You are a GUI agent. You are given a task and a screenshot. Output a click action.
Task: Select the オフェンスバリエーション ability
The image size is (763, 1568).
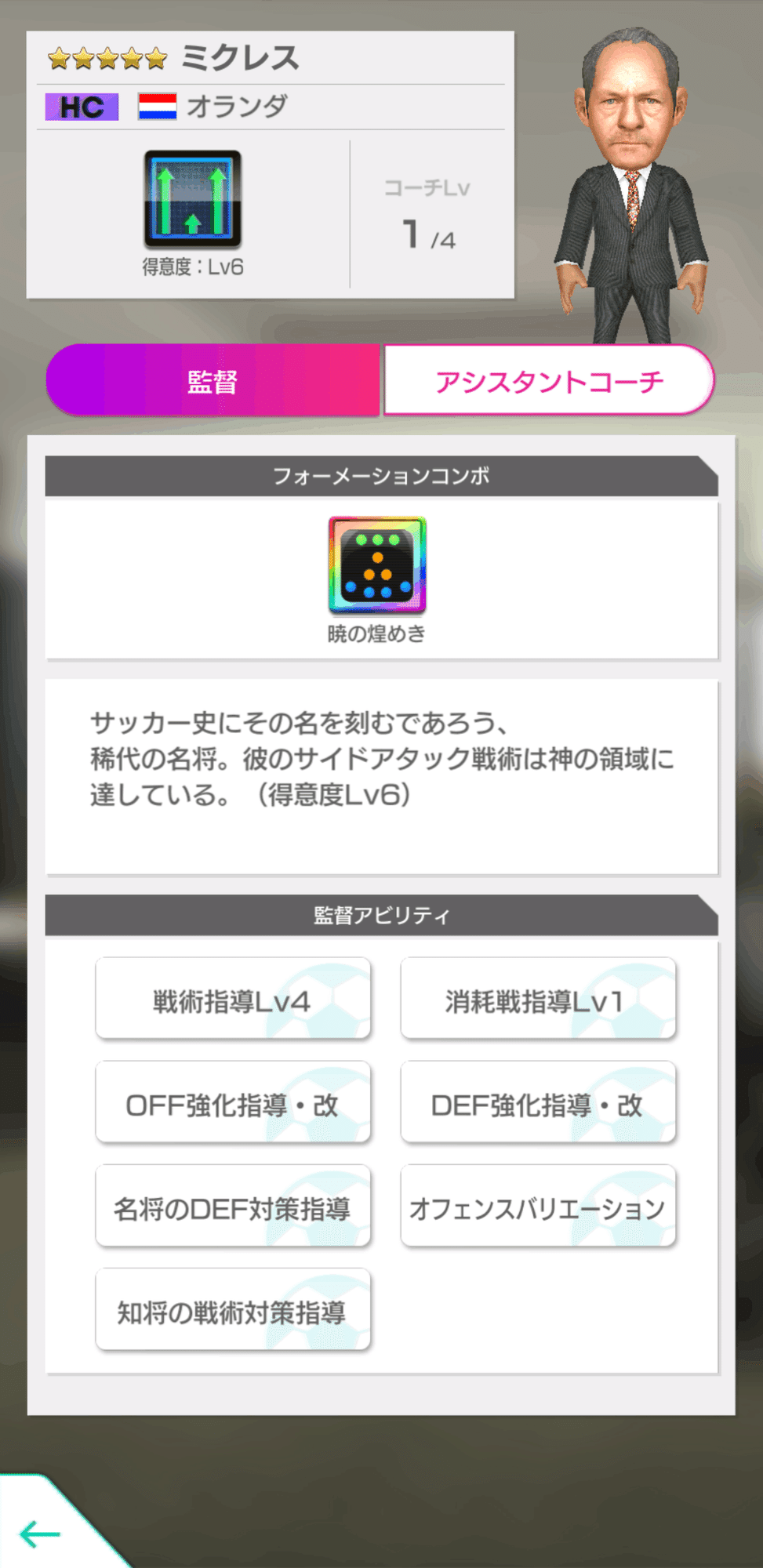(x=537, y=1205)
